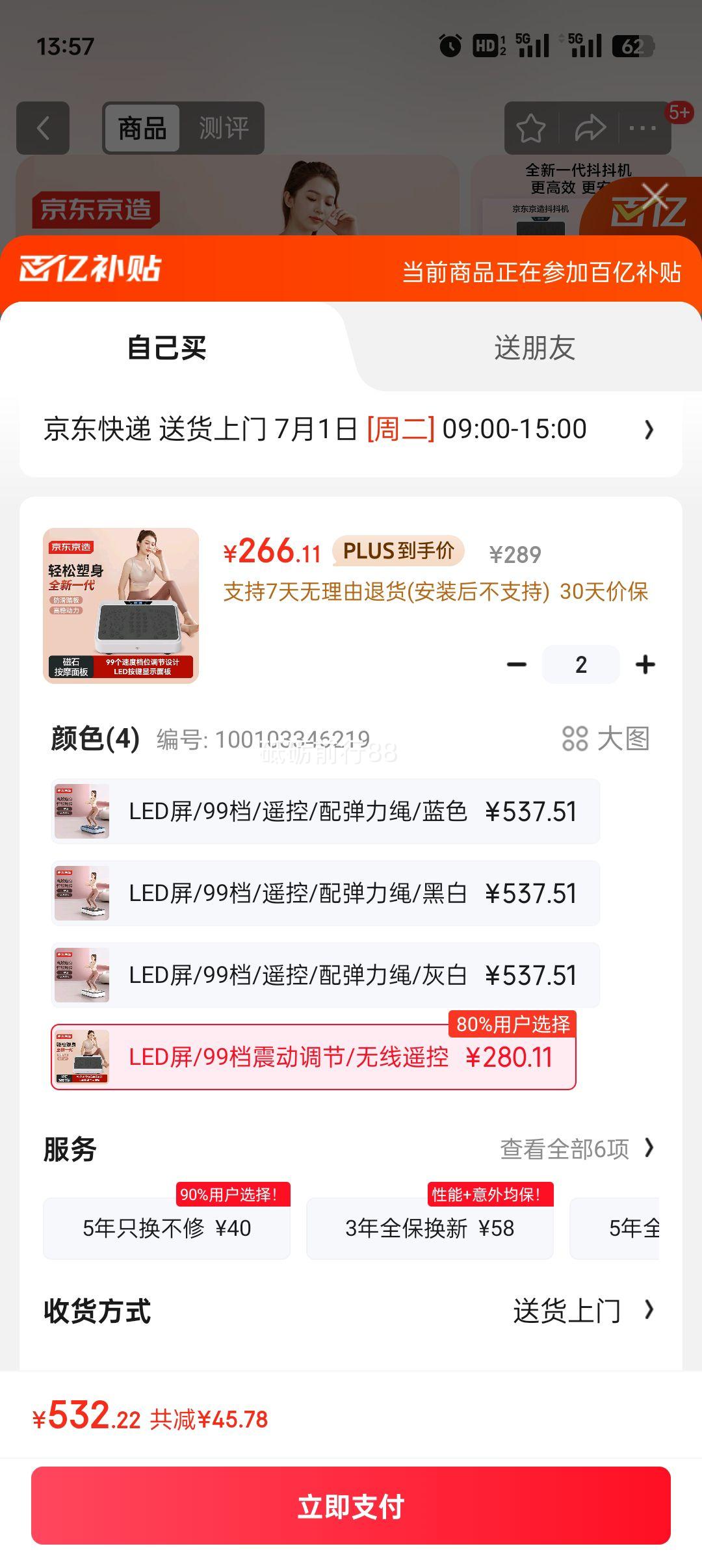702x1568 pixels.
Task: Choose the 蓝色 color option
Action: point(325,811)
